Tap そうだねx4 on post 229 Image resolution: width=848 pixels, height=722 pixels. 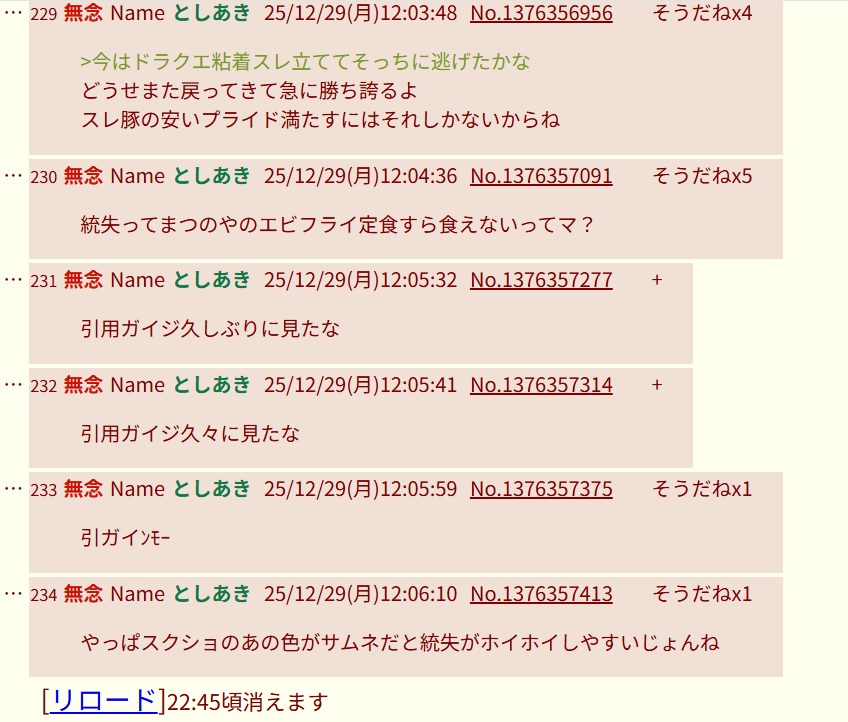pos(702,13)
